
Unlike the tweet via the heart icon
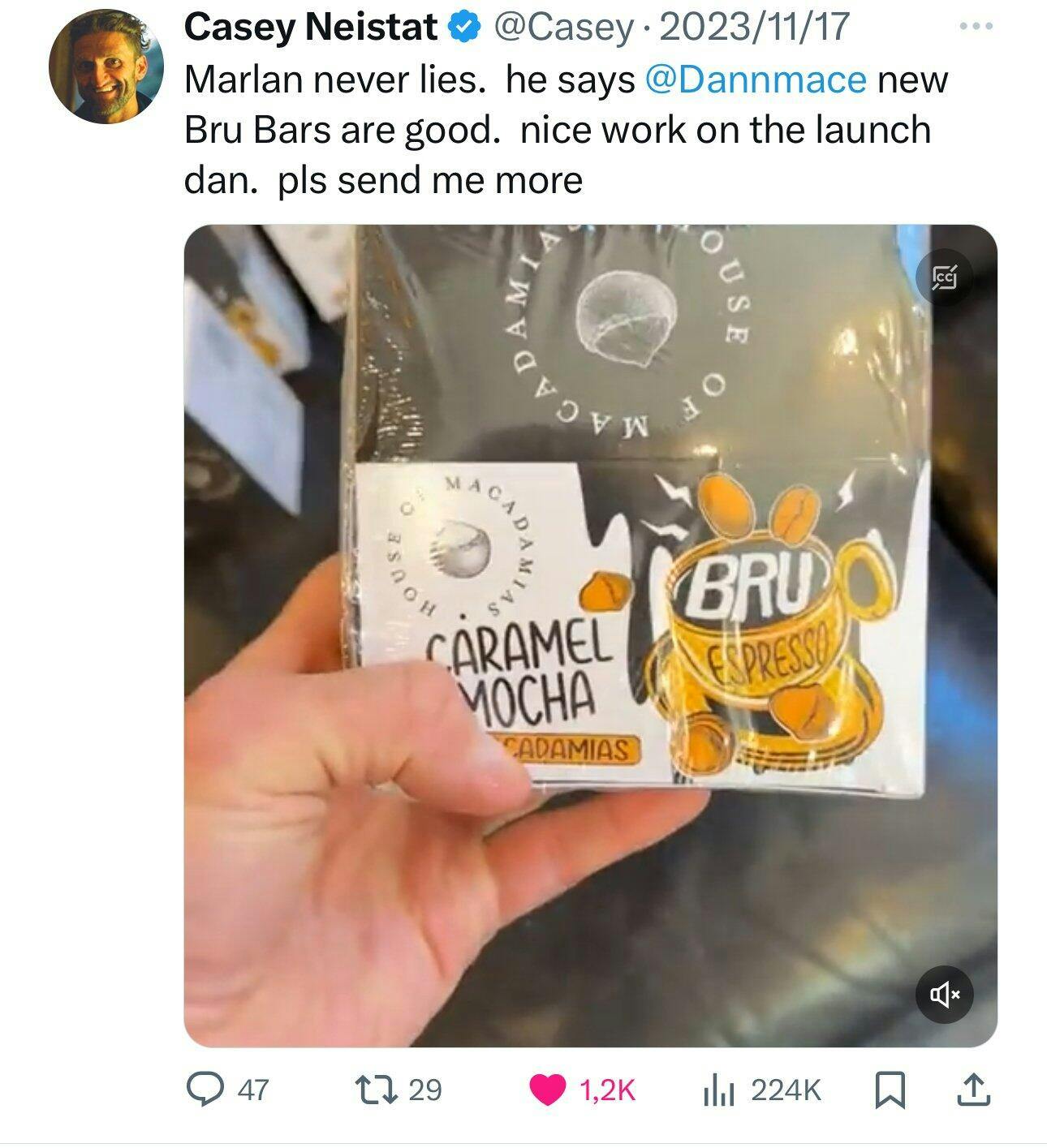click(548, 1090)
